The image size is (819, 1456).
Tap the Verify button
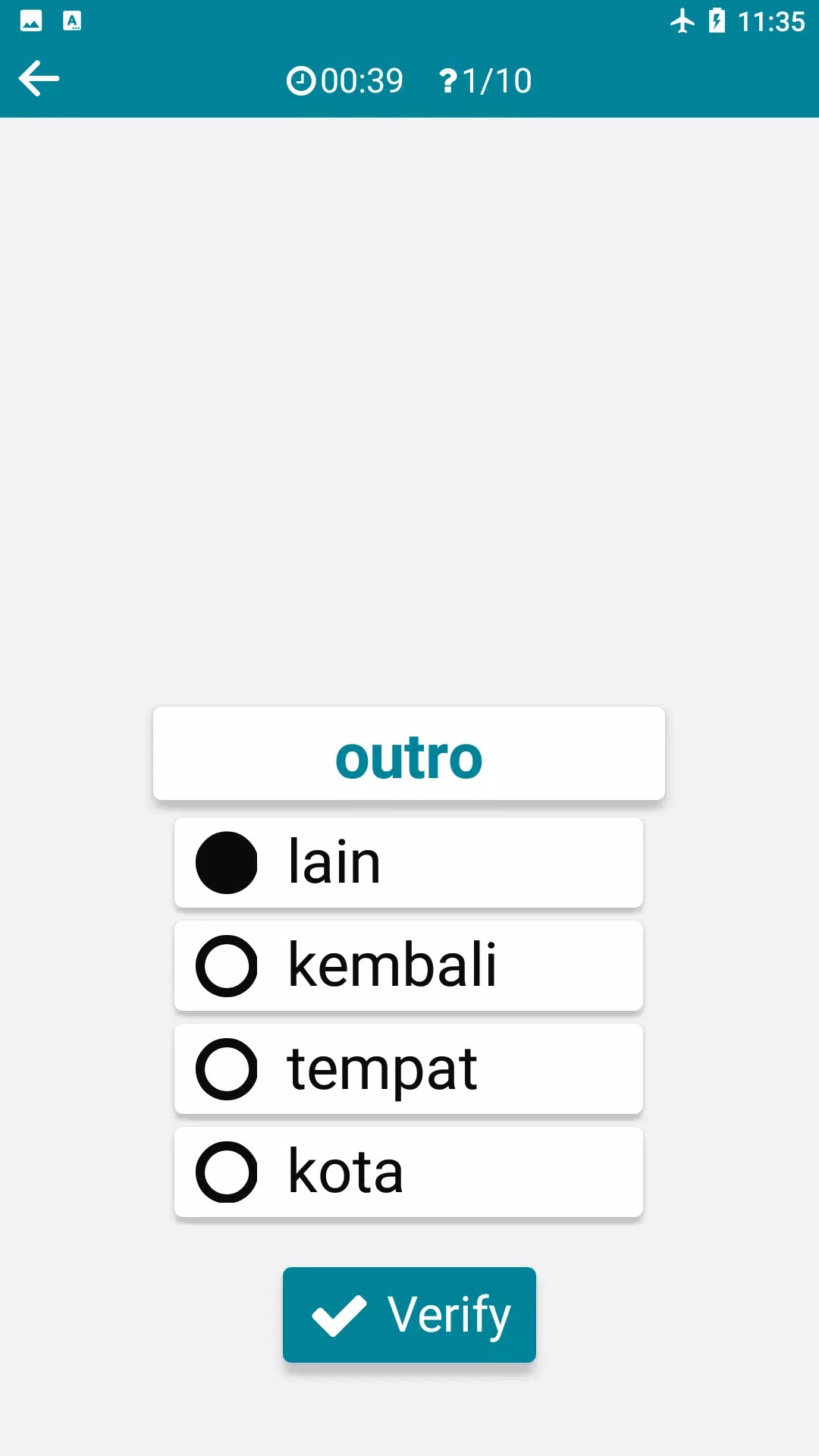[x=409, y=1315]
